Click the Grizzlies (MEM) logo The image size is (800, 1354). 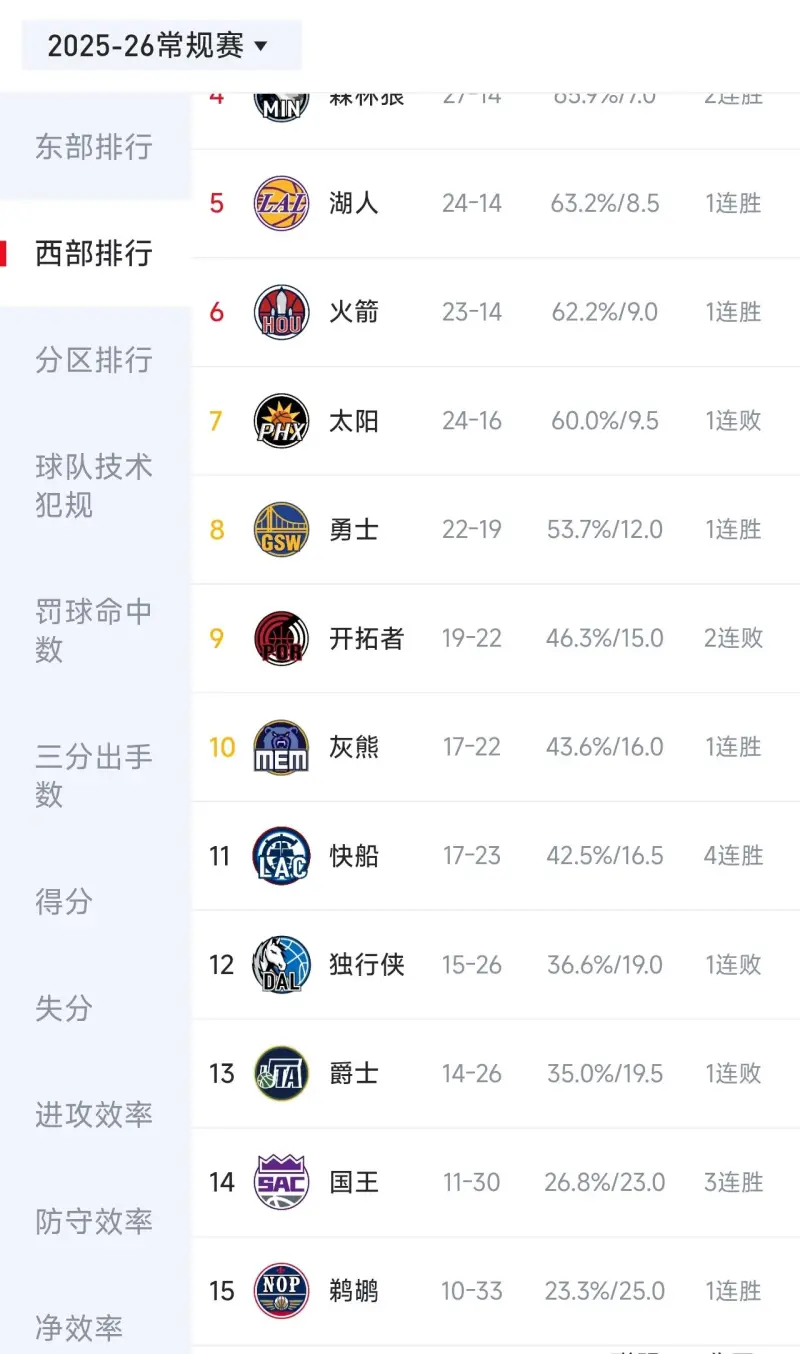coord(281,747)
